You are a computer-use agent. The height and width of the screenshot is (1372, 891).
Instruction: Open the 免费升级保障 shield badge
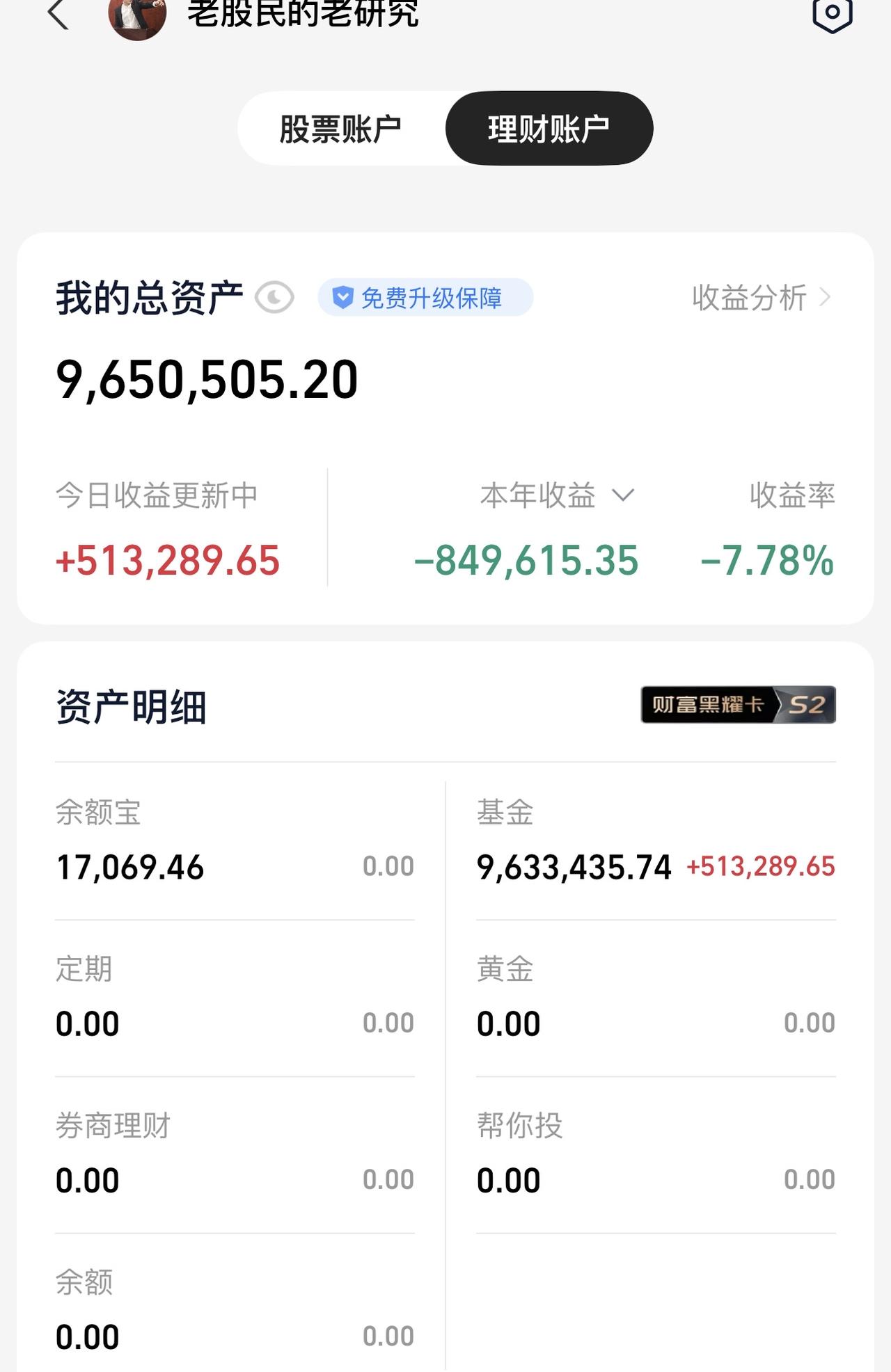tap(425, 297)
